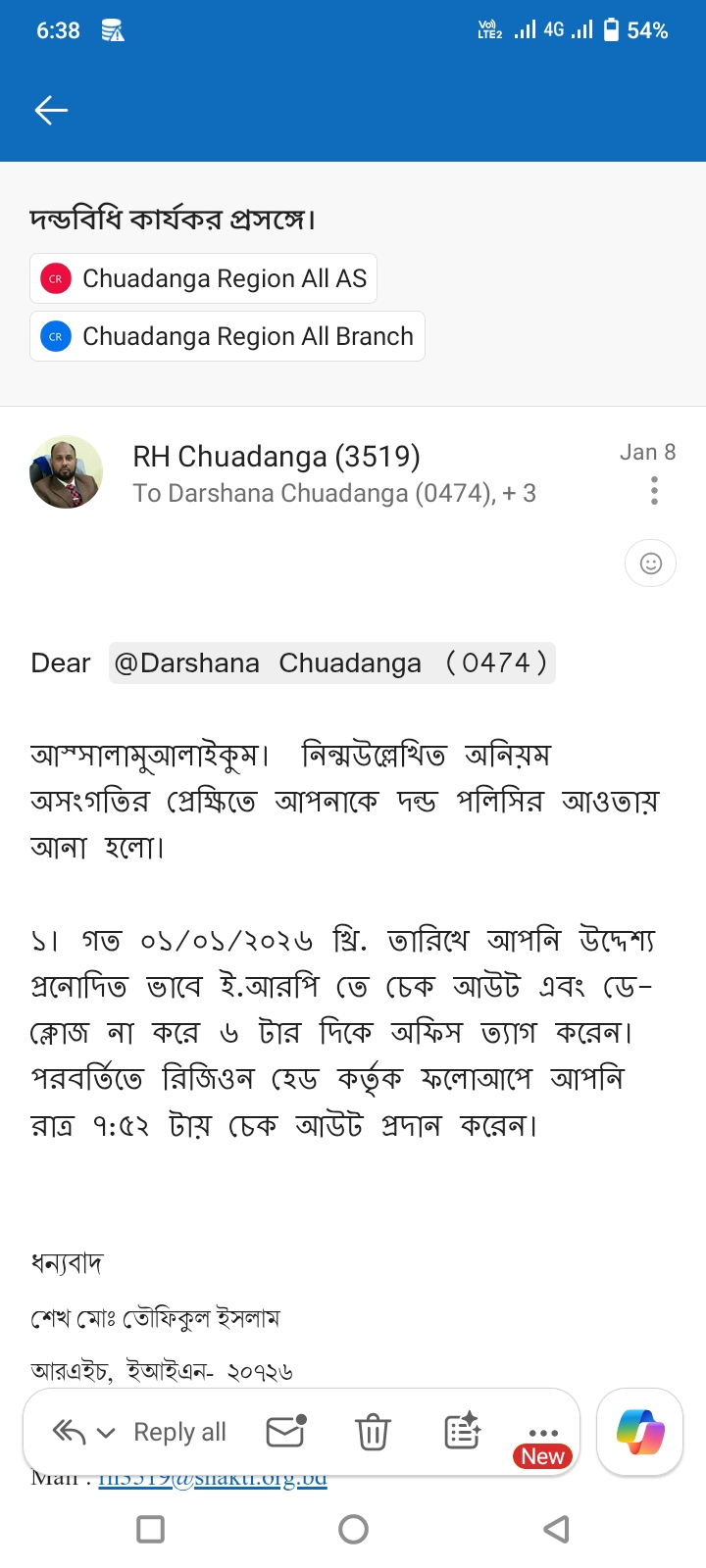Open the Chuadanga Region All Branch chip

click(x=227, y=336)
